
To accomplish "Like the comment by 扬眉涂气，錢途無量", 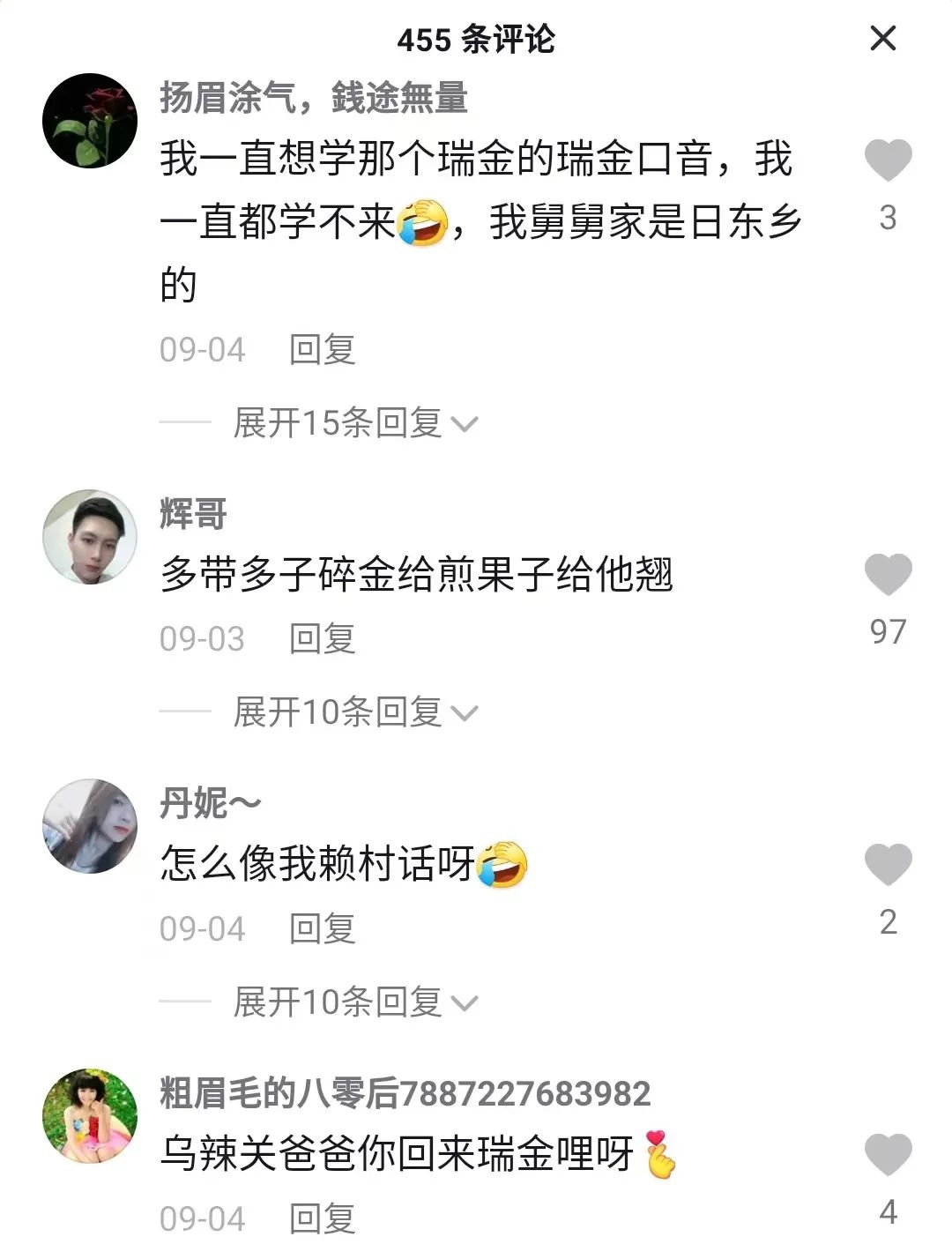I will (x=887, y=160).
